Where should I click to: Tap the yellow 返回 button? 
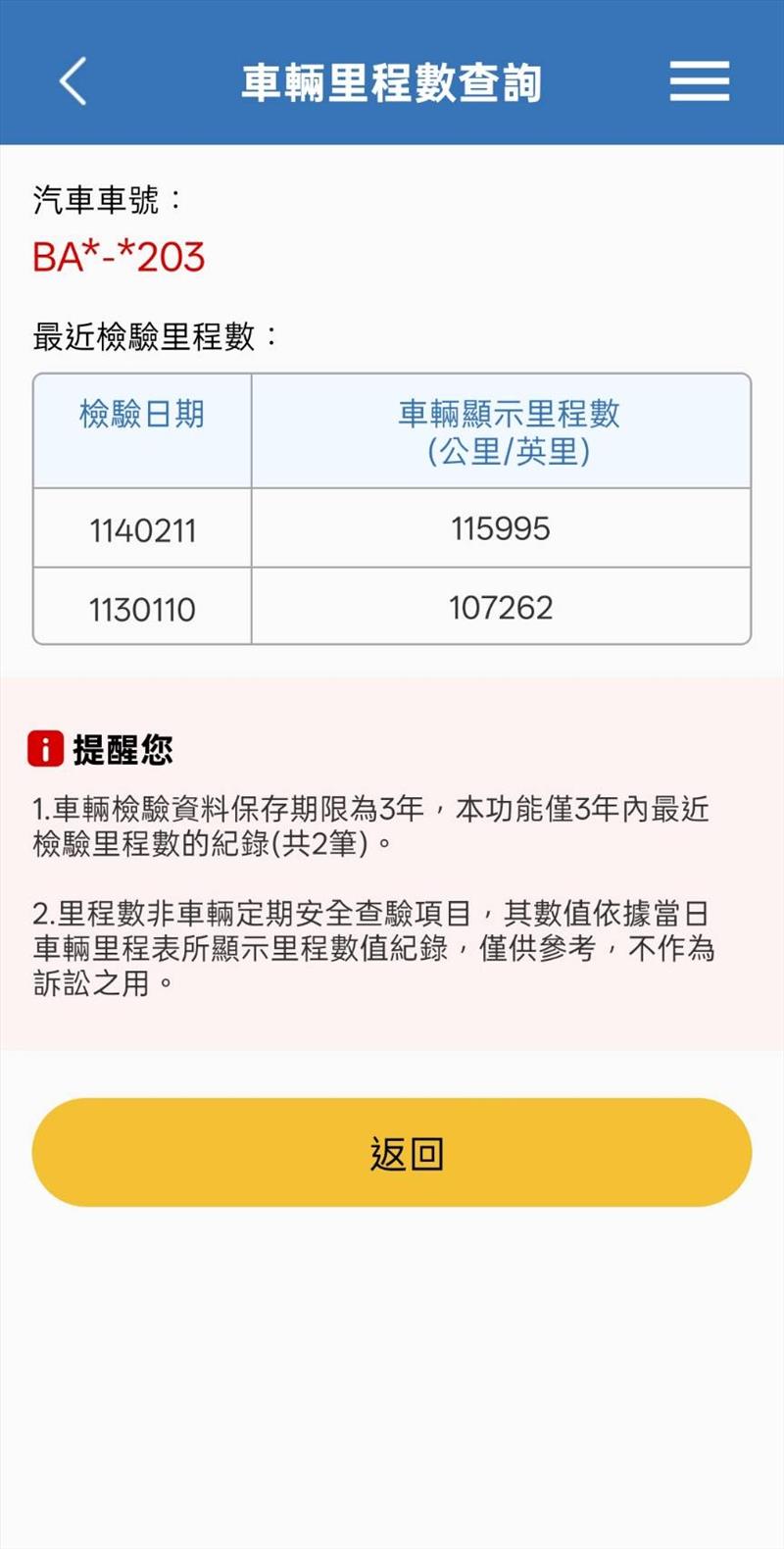coord(392,1152)
